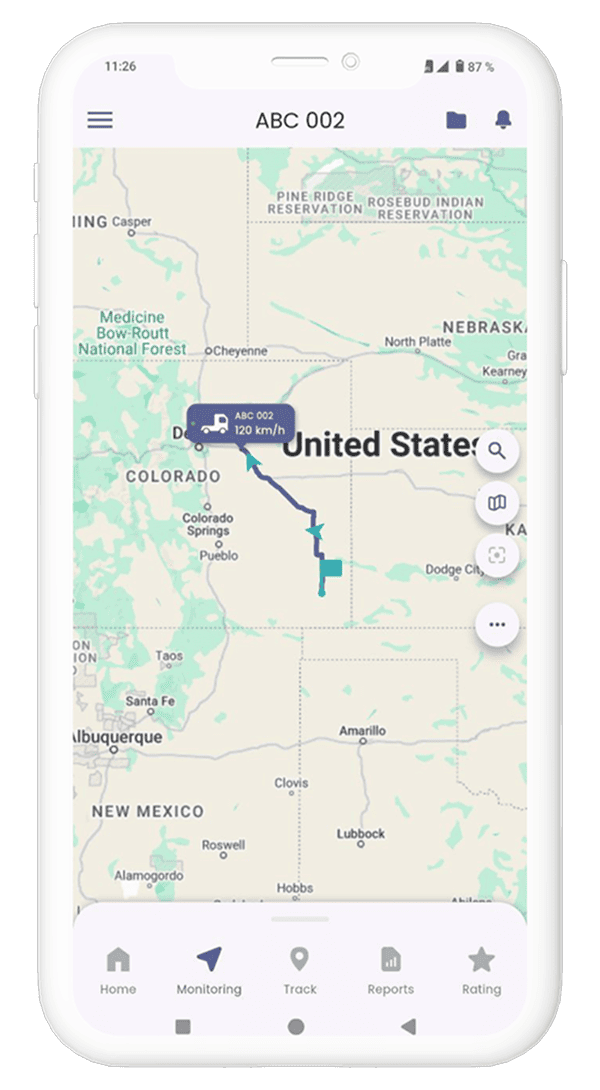Open the folder icon in top bar
Viewport: 600px width, 1090px height.
tap(456, 121)
